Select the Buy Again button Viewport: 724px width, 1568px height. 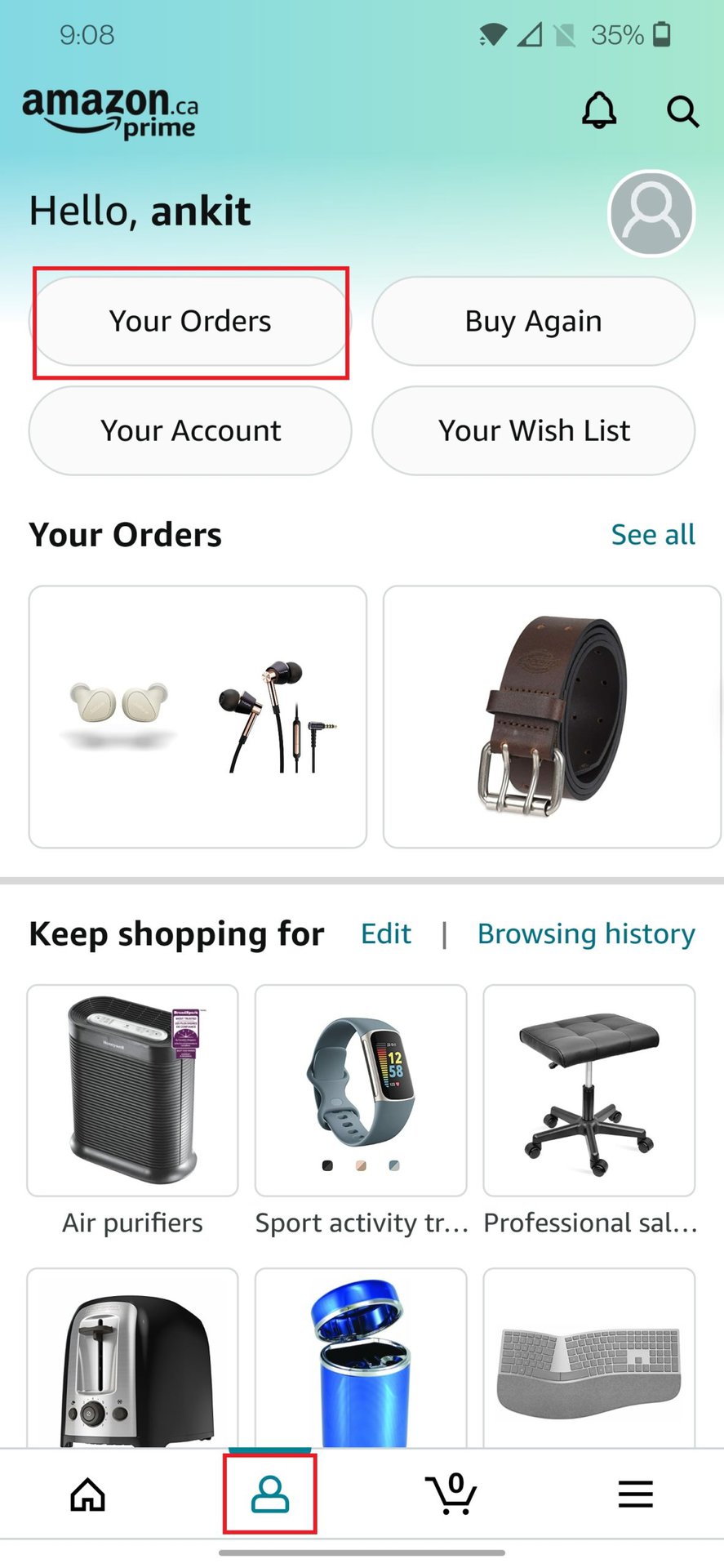[533, 321]
